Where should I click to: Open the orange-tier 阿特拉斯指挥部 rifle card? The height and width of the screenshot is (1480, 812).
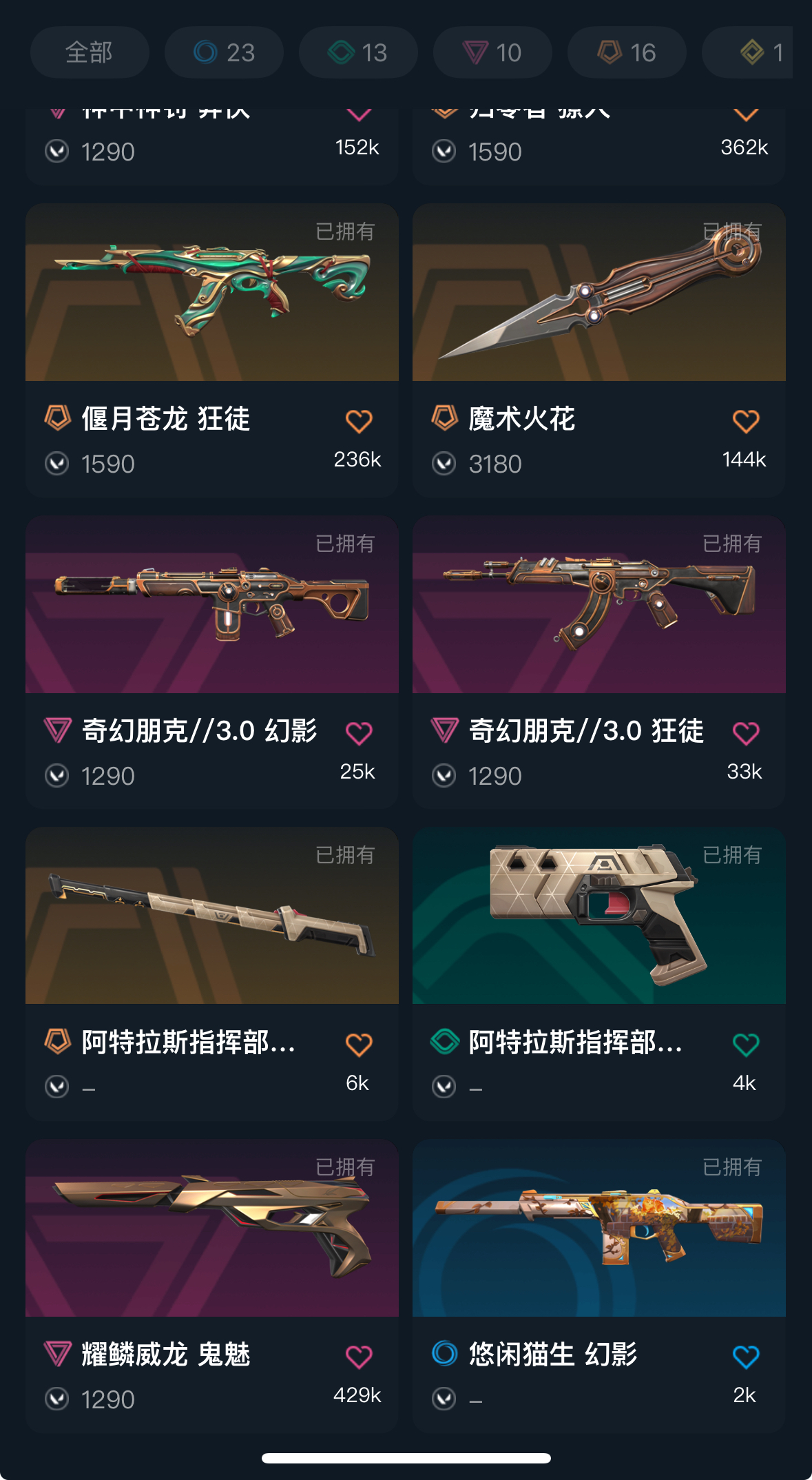coord(212,974)
